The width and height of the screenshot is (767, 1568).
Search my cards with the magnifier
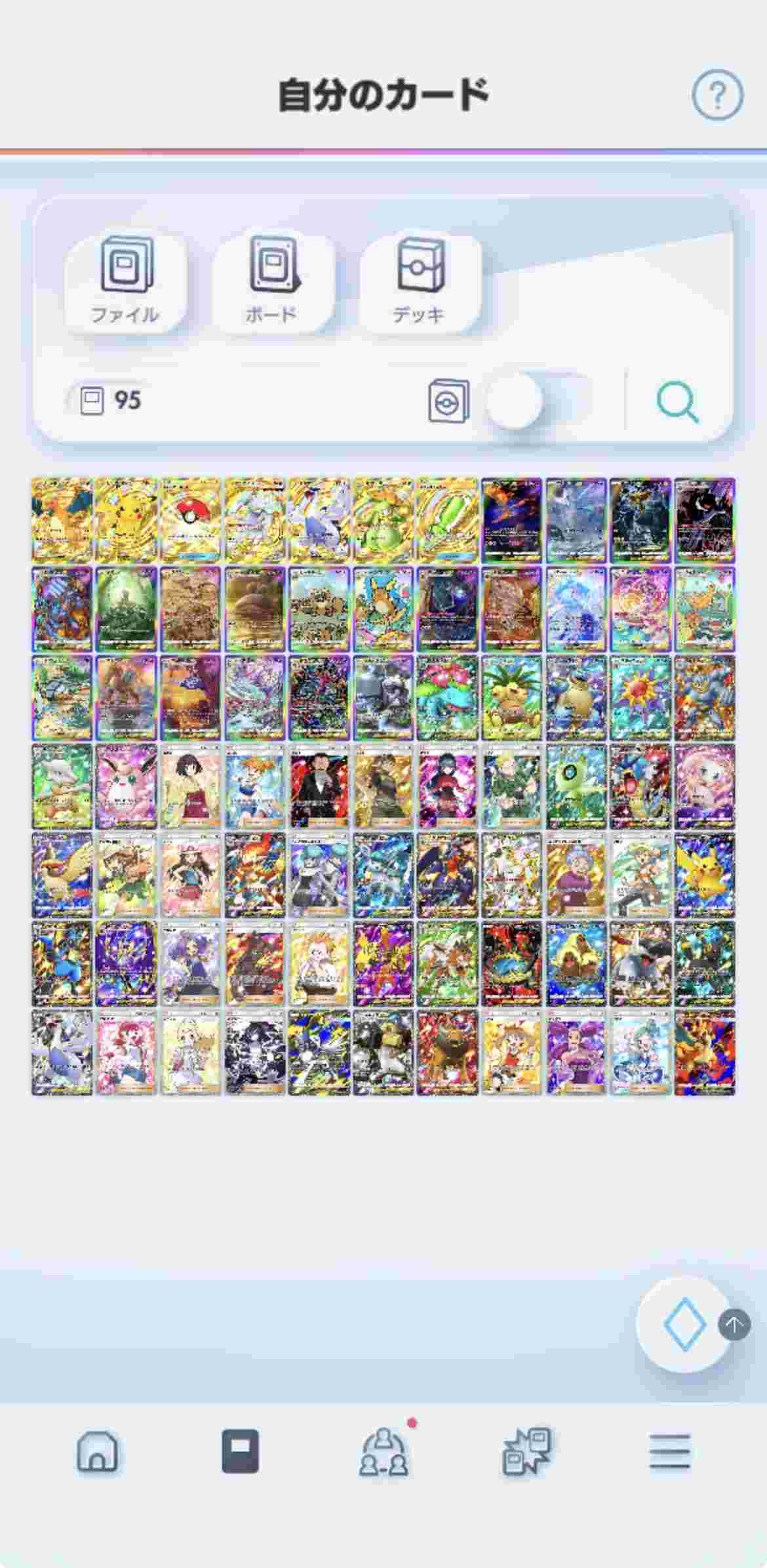(677, 401)
